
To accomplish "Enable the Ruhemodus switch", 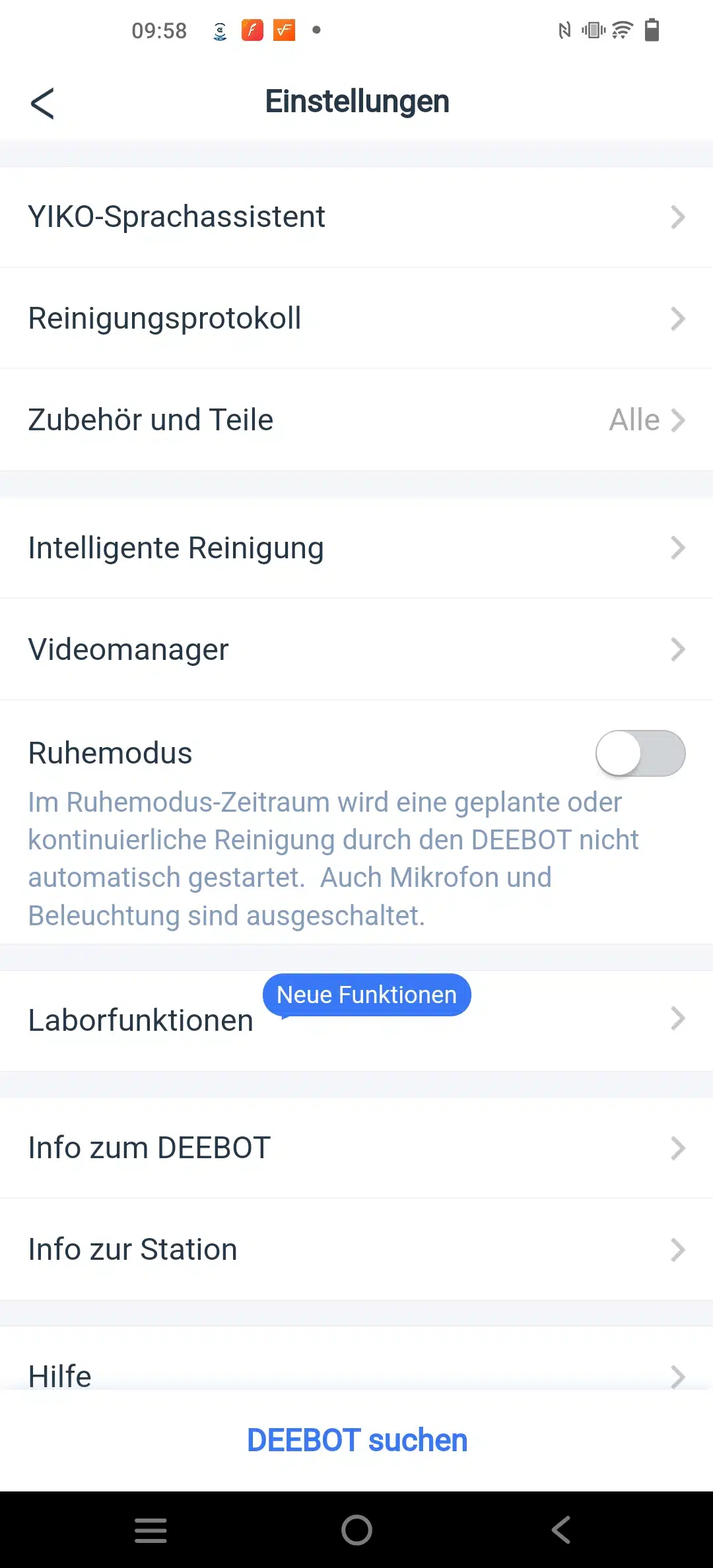I will coord(640,753).
